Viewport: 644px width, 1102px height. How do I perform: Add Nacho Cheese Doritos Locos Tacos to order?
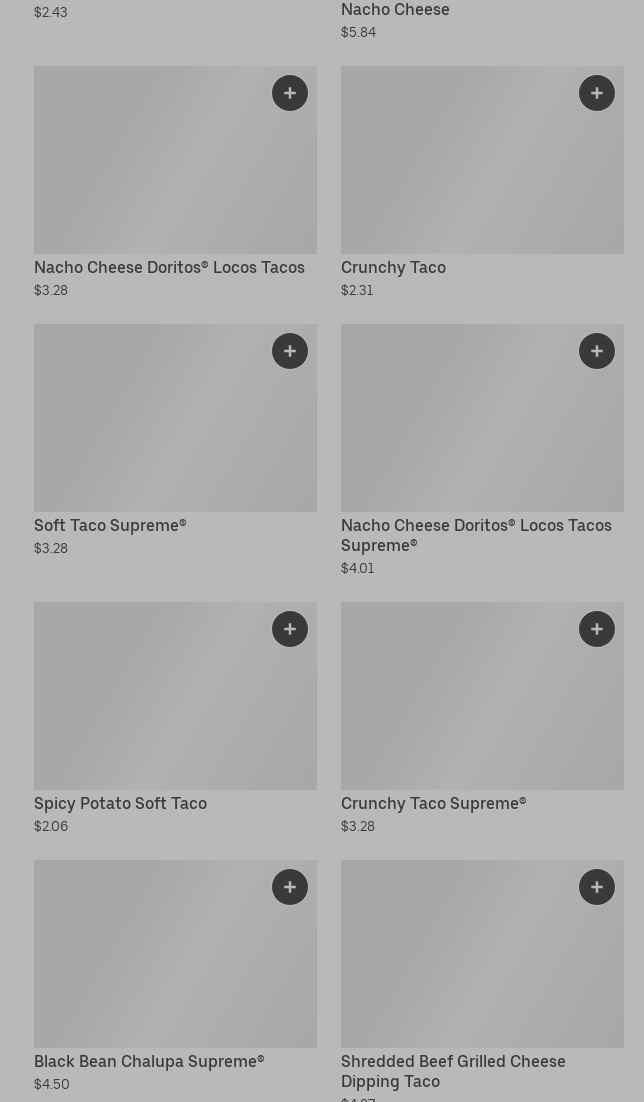click(290, 93)
